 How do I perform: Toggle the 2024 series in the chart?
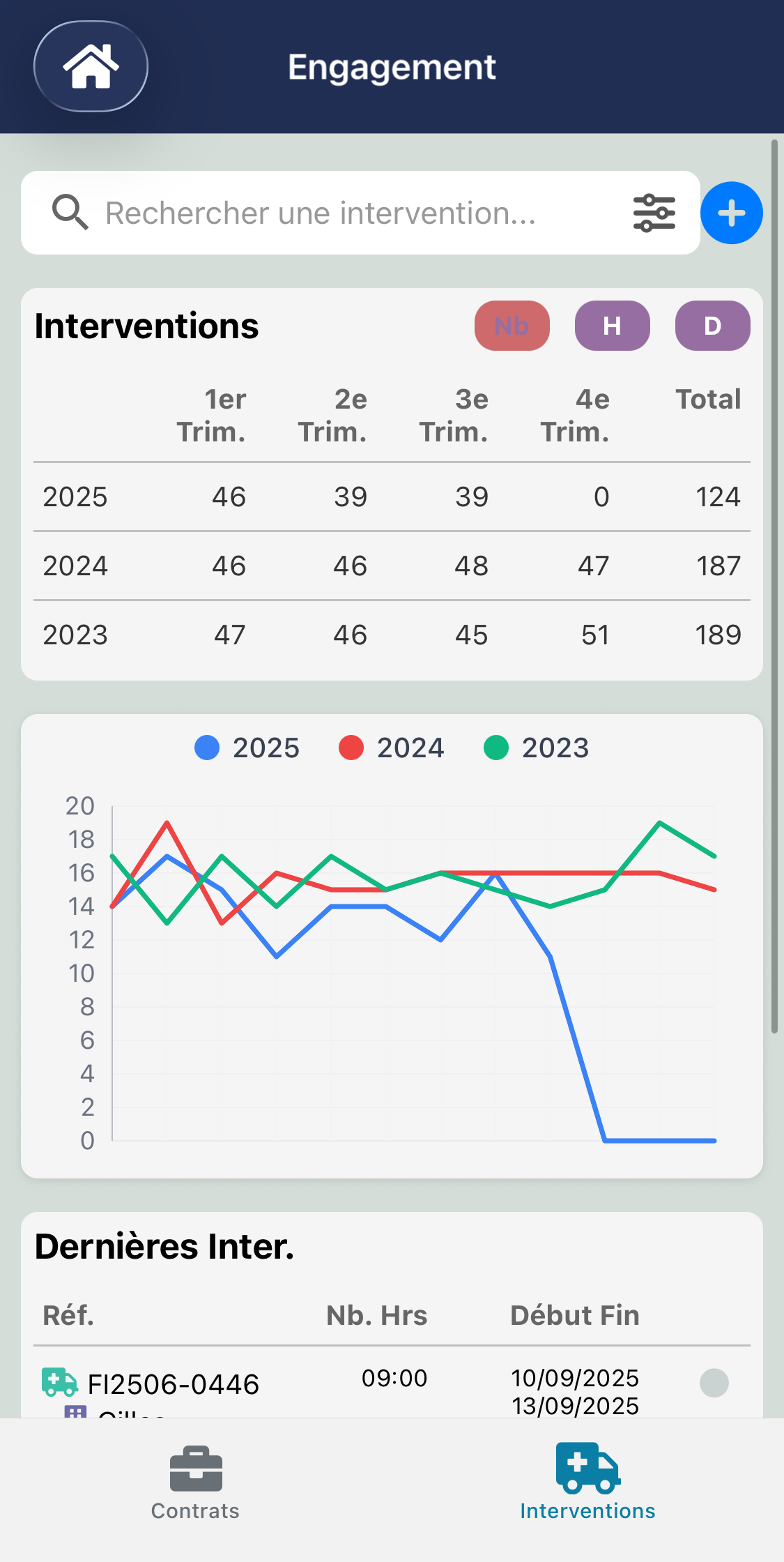392,748
